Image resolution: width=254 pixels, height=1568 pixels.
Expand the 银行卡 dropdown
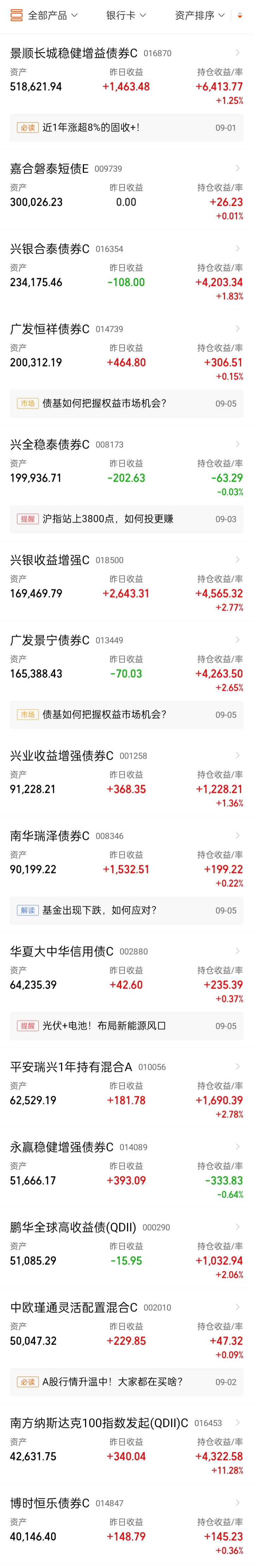(126, 15)
